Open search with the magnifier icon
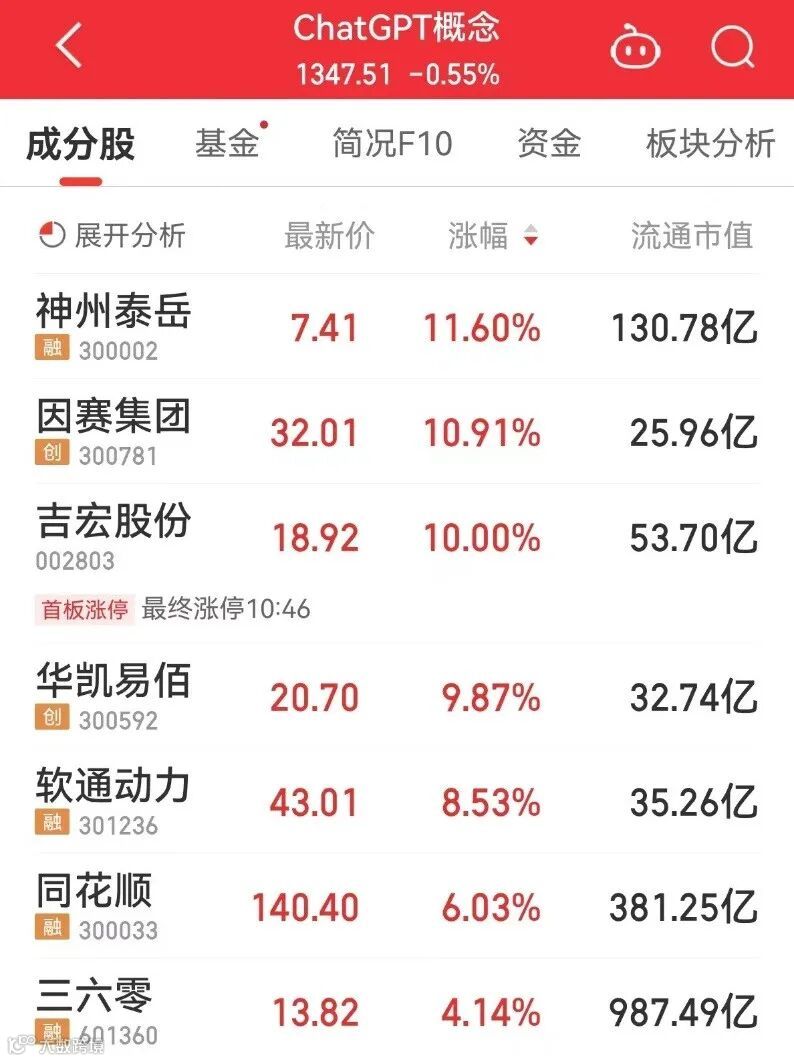Image resolution: width=794 pixels, height=1061 pixels. coord(732,46)
